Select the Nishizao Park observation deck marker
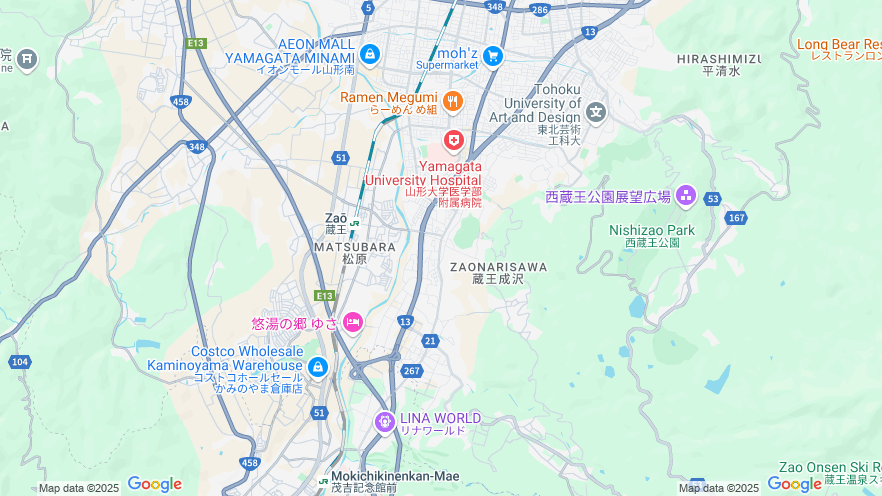The width and height of the screenshot is (882, 496). pos(686,195)
